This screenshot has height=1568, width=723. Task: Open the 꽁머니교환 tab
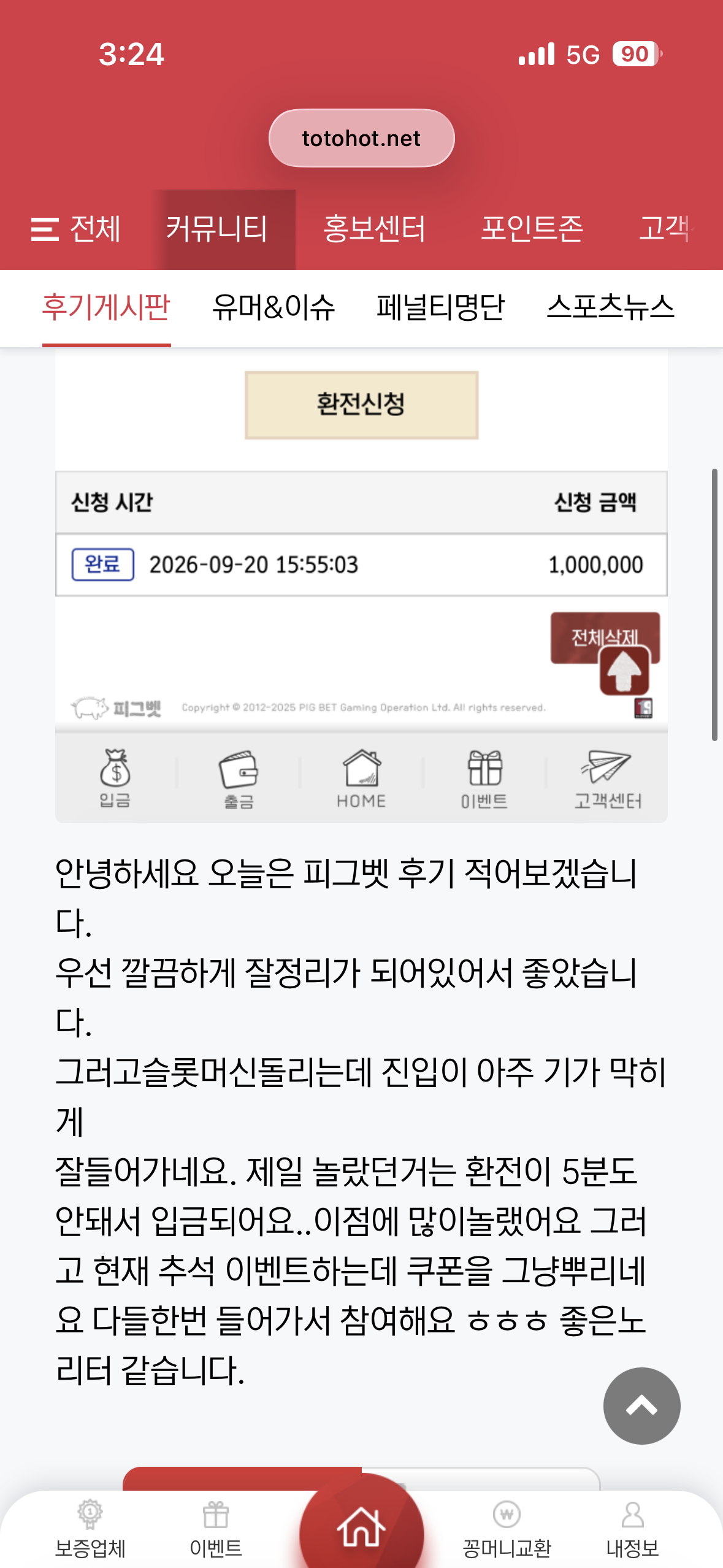click(507, 1529)
